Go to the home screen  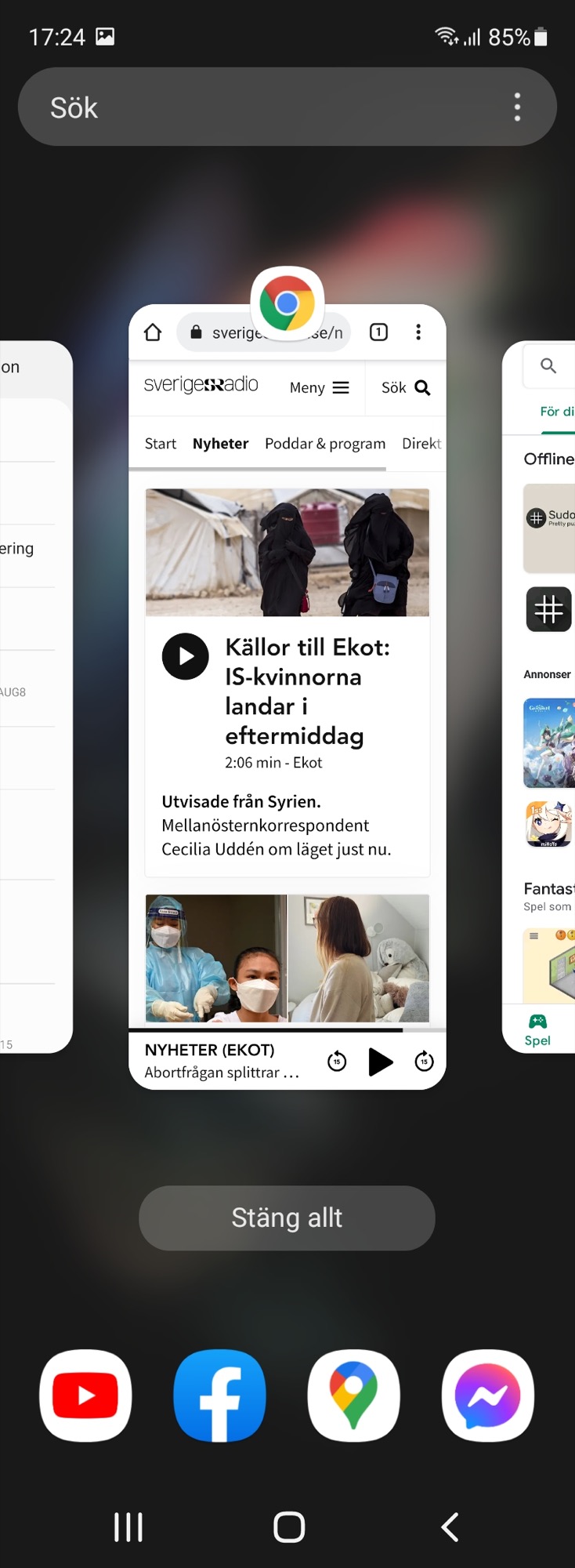[288, 1526]
